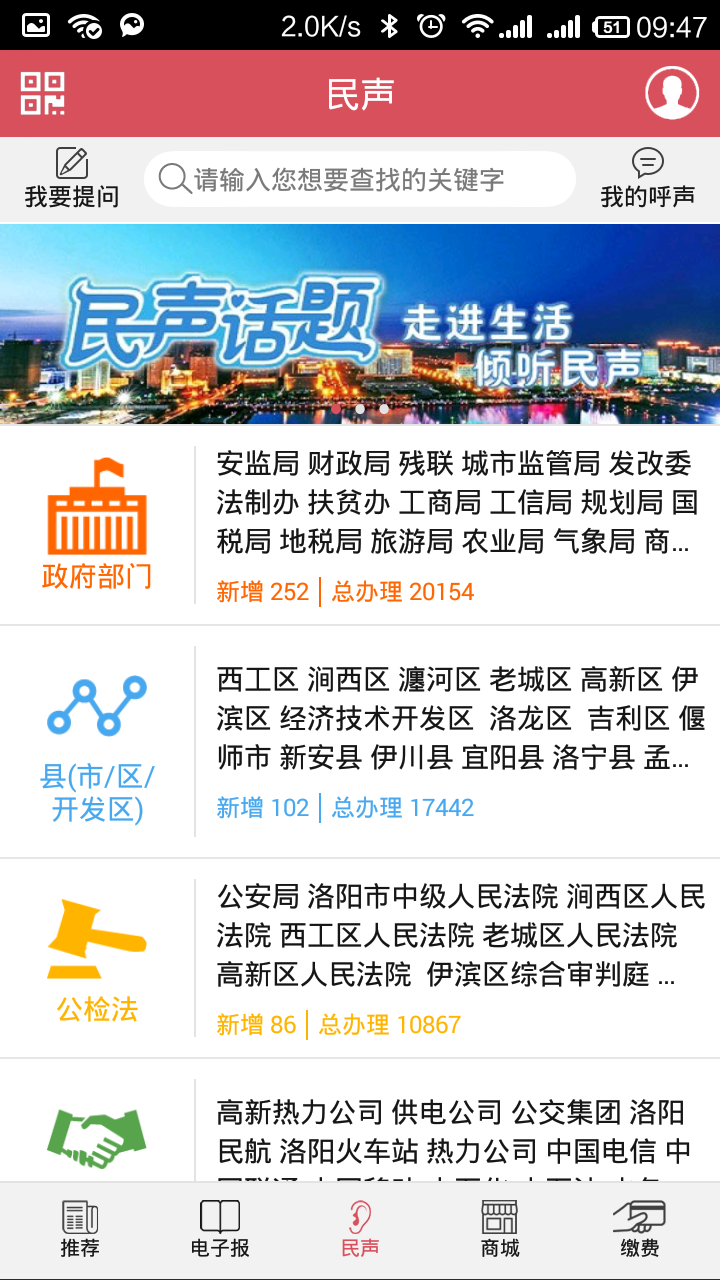720x1280 pixels.
Task: Select the 民声 tab
Action: click(x=360, y=1230)
